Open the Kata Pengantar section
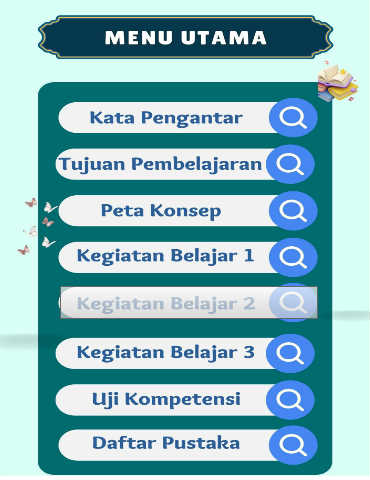The height and width of the screenshot is (480, 370). (188, 118)
